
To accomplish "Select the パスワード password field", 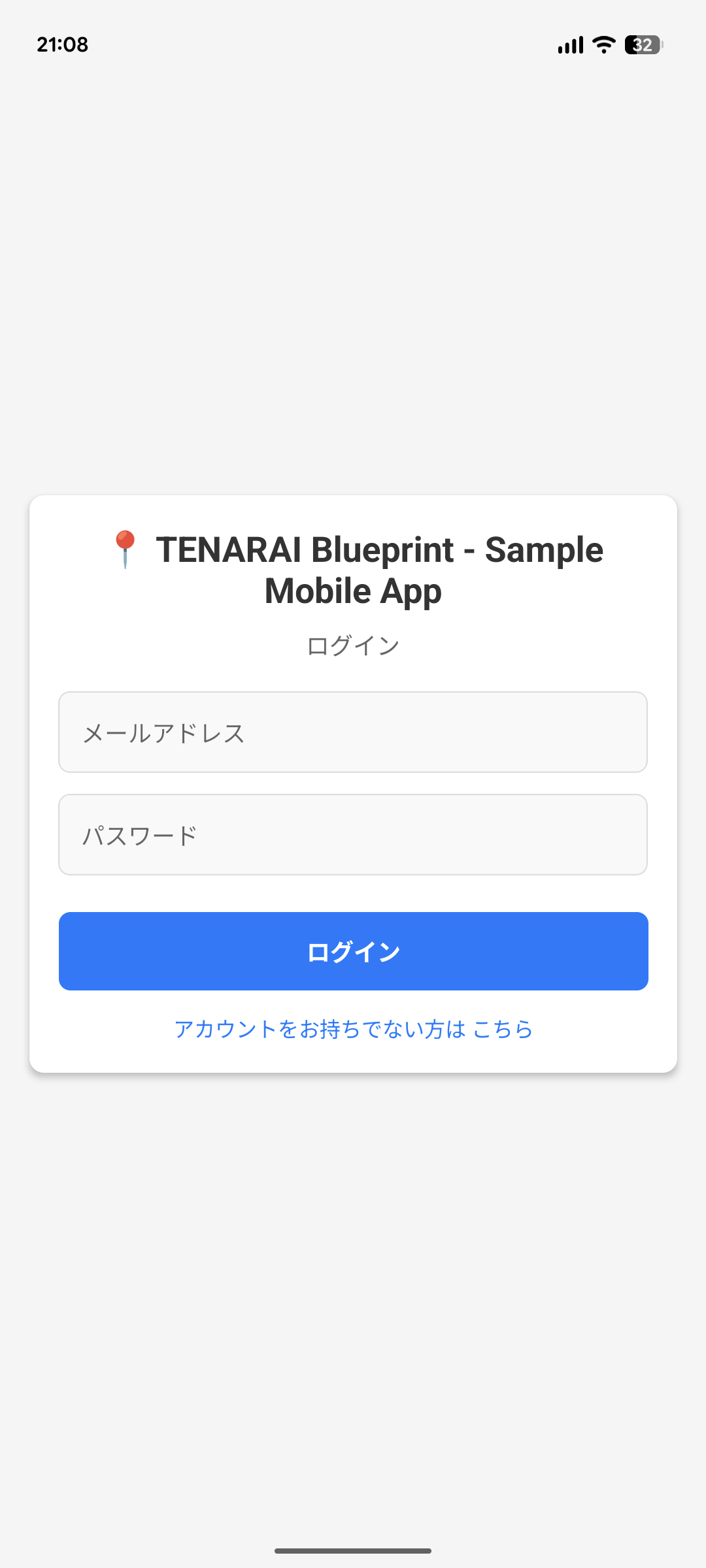I will 353,835.
